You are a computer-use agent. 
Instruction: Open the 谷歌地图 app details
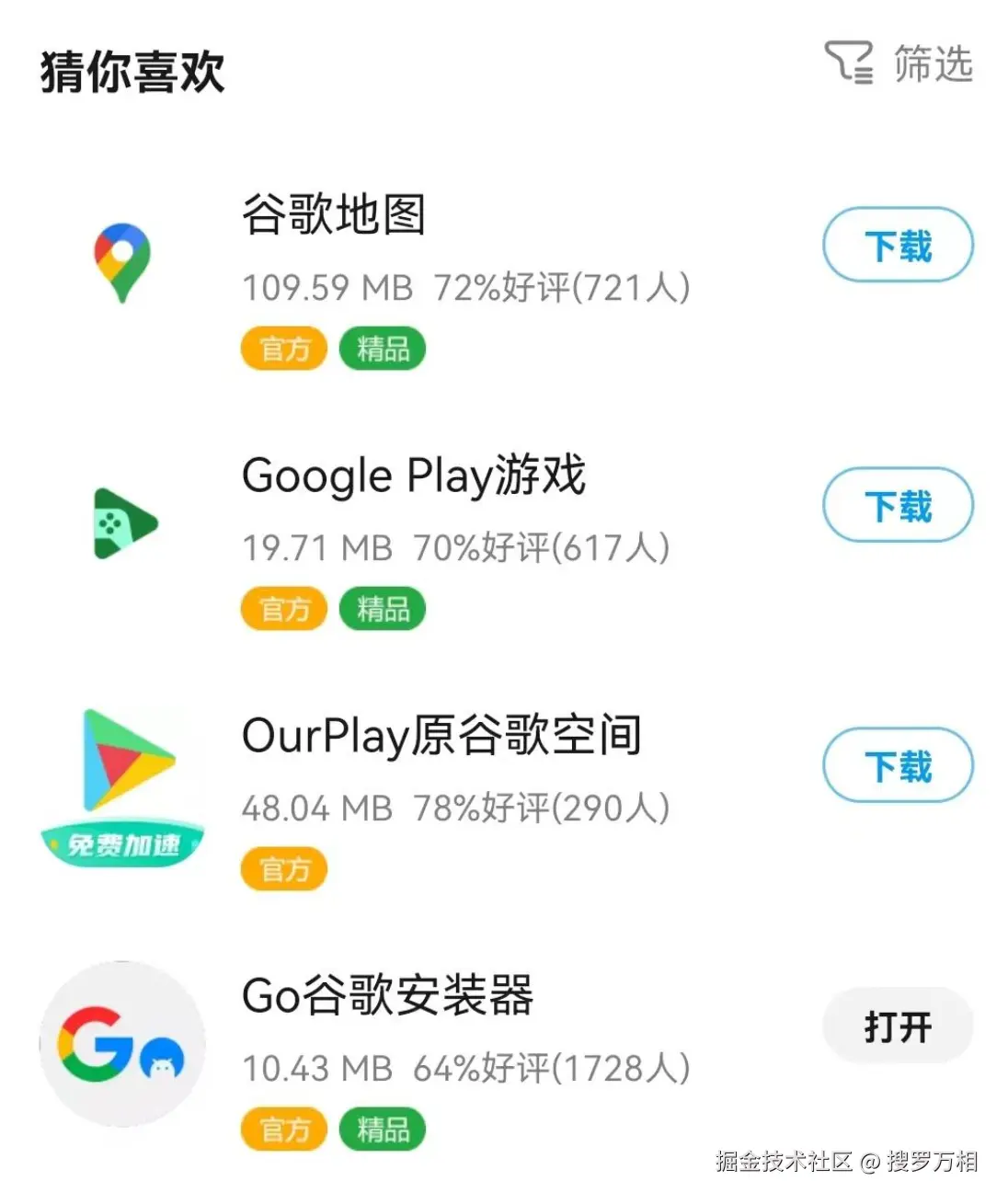(334, 214)
